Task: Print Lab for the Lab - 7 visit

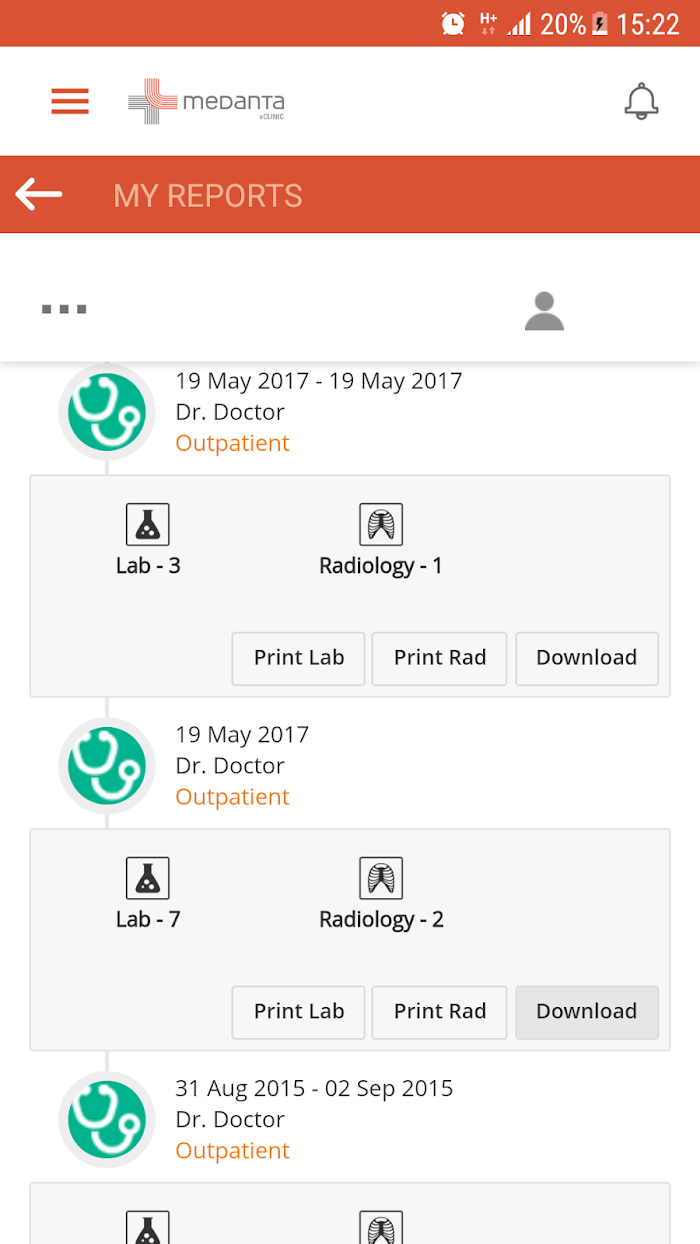Action: point(298,1012)
